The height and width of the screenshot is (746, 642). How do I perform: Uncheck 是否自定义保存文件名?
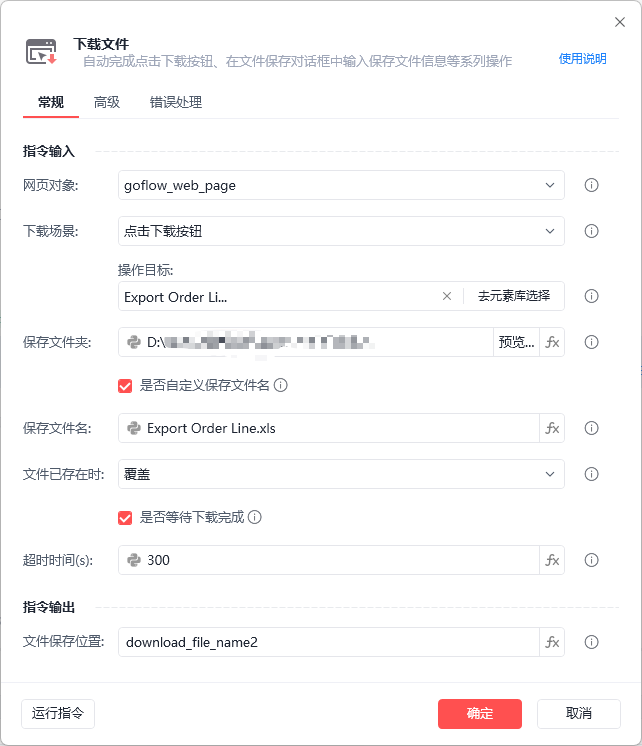pos(125,385)
